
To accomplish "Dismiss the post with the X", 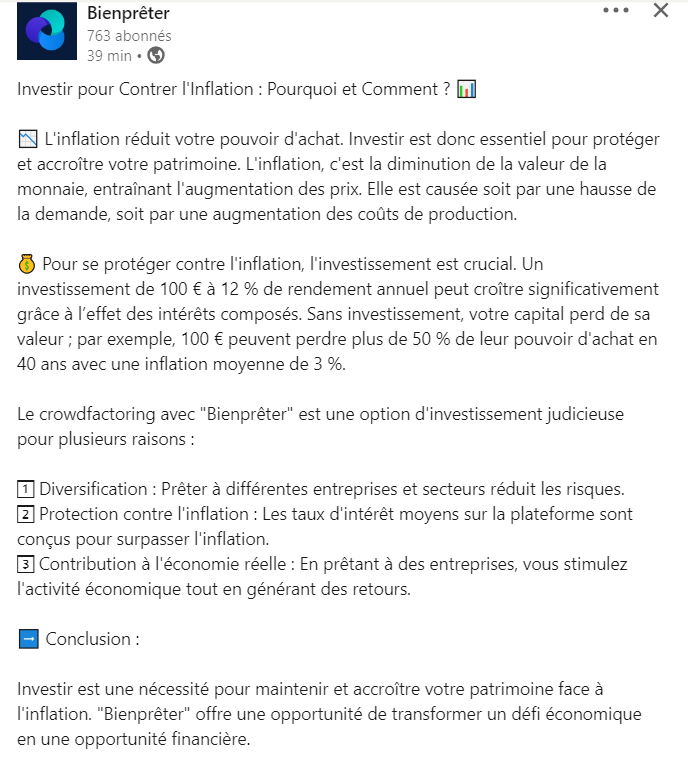I will [661, 10].
